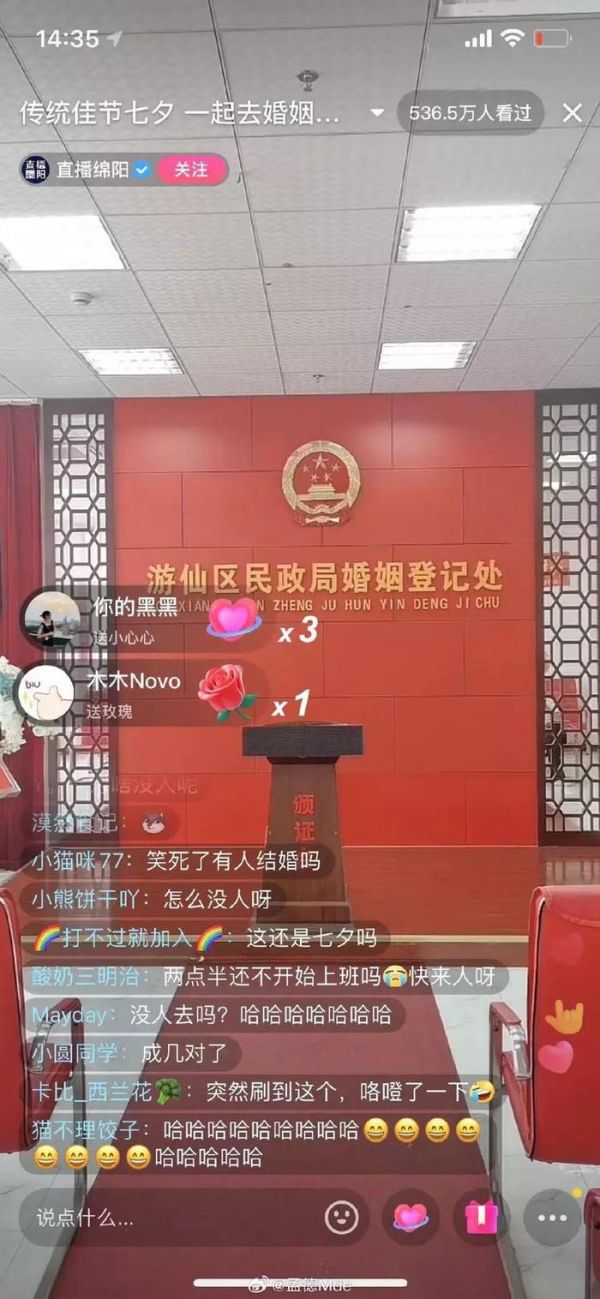Send a heart to the streamer
Viewport: 600px width, 1299px height.
pos(411,1217)
